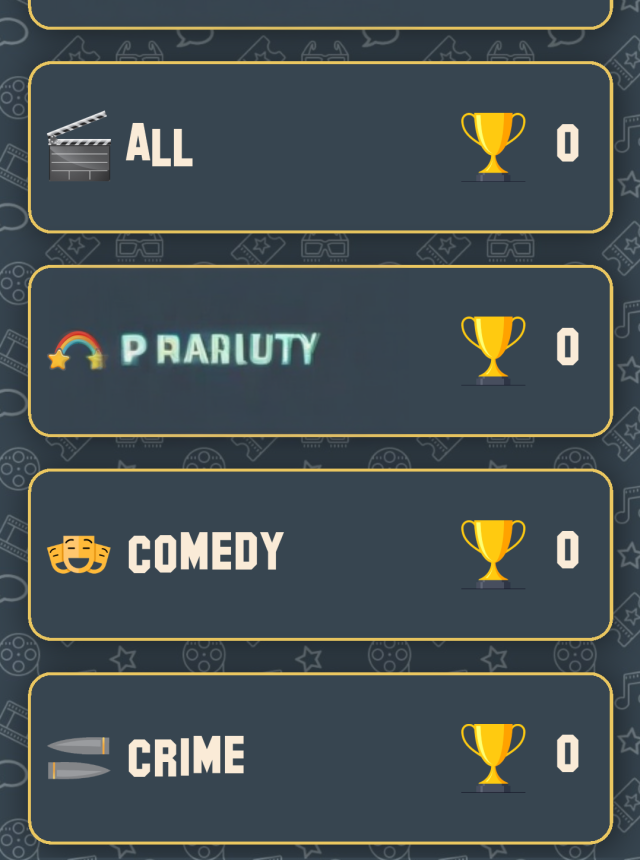Screen dimensions: 640x860
Task: Select the rainbow star category card
Action: pos(320,350)
